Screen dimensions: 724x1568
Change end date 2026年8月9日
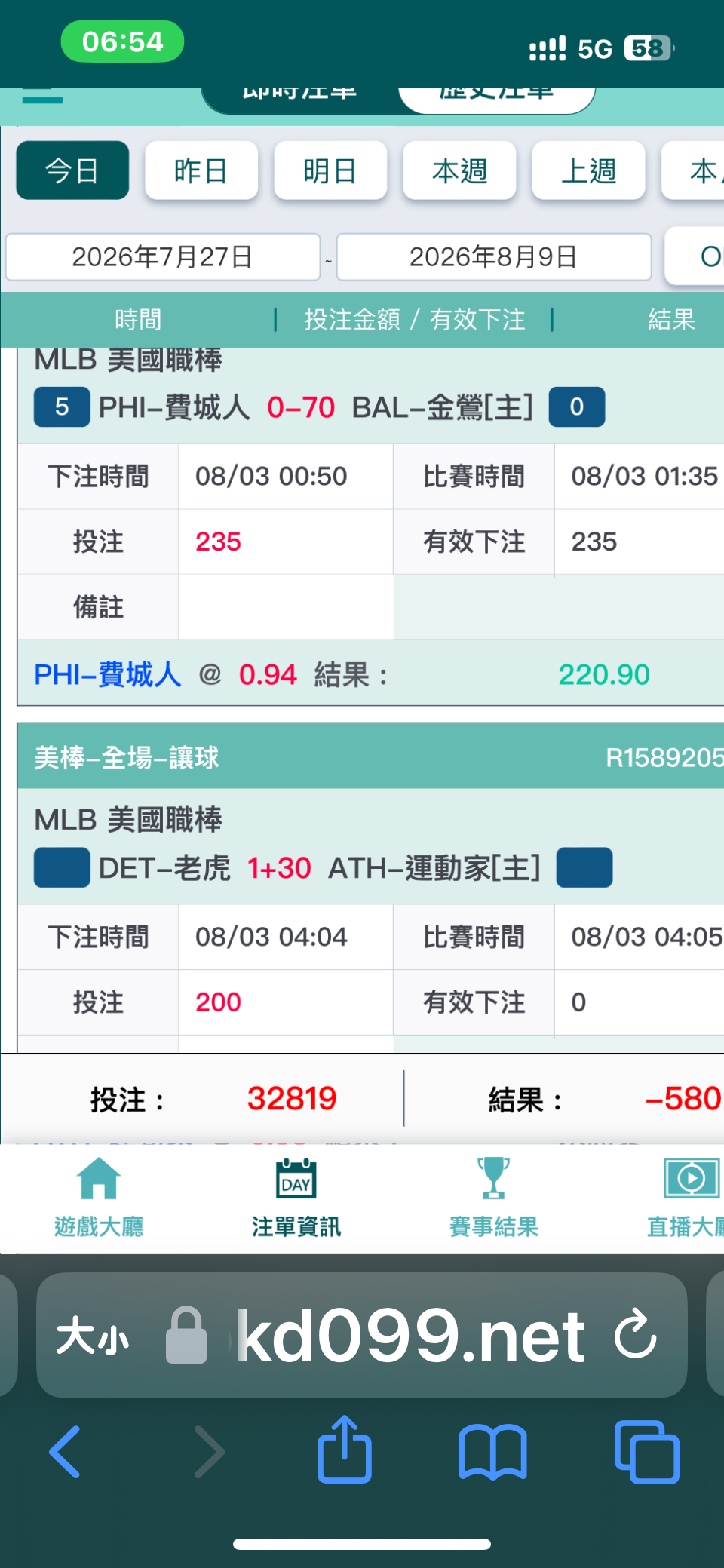point(494,257)
